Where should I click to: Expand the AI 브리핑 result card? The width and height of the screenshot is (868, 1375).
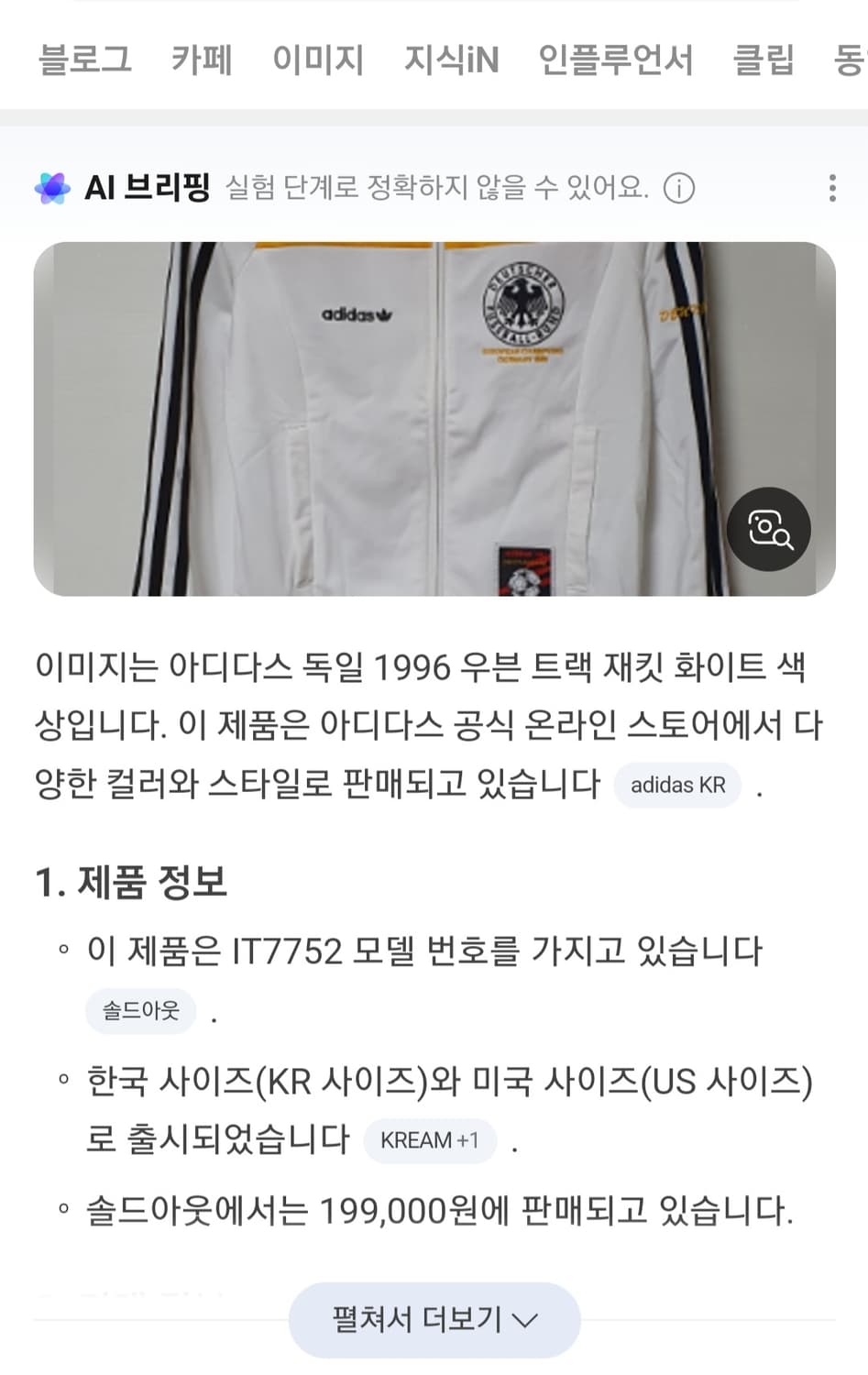click(x=434, y=1320)
